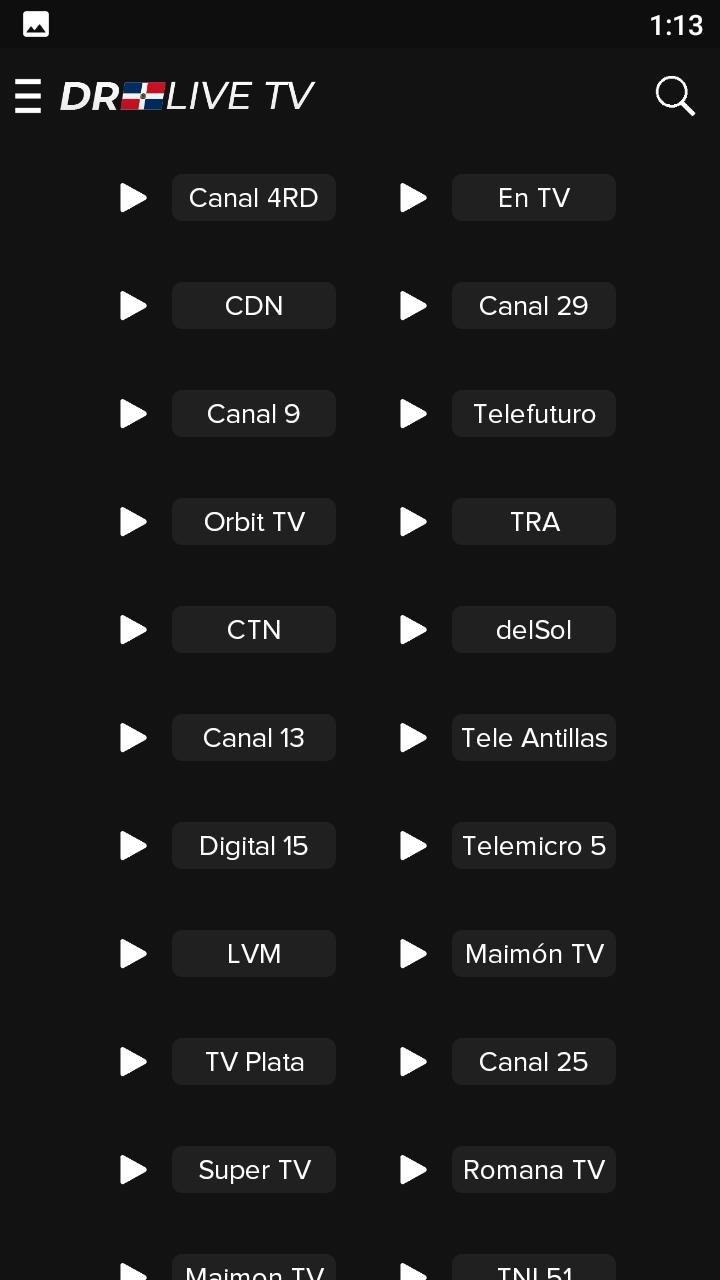Tap the play icon beside Telemicro 5

[413, 846]
